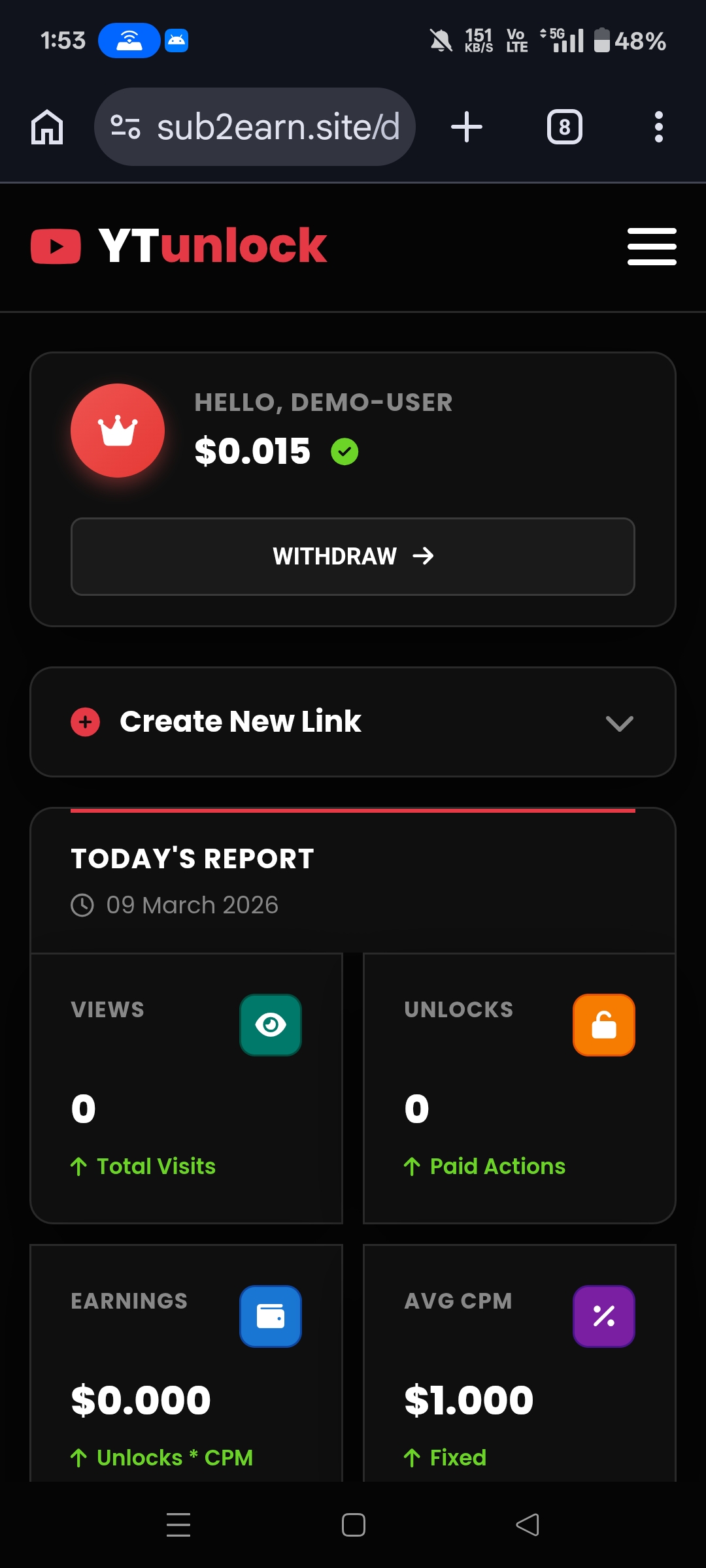This screenshot has width=706, height=1568.
Task: Tap the site permissions icon in address bar
Action: pyautogui.click(x=126, y=126)
